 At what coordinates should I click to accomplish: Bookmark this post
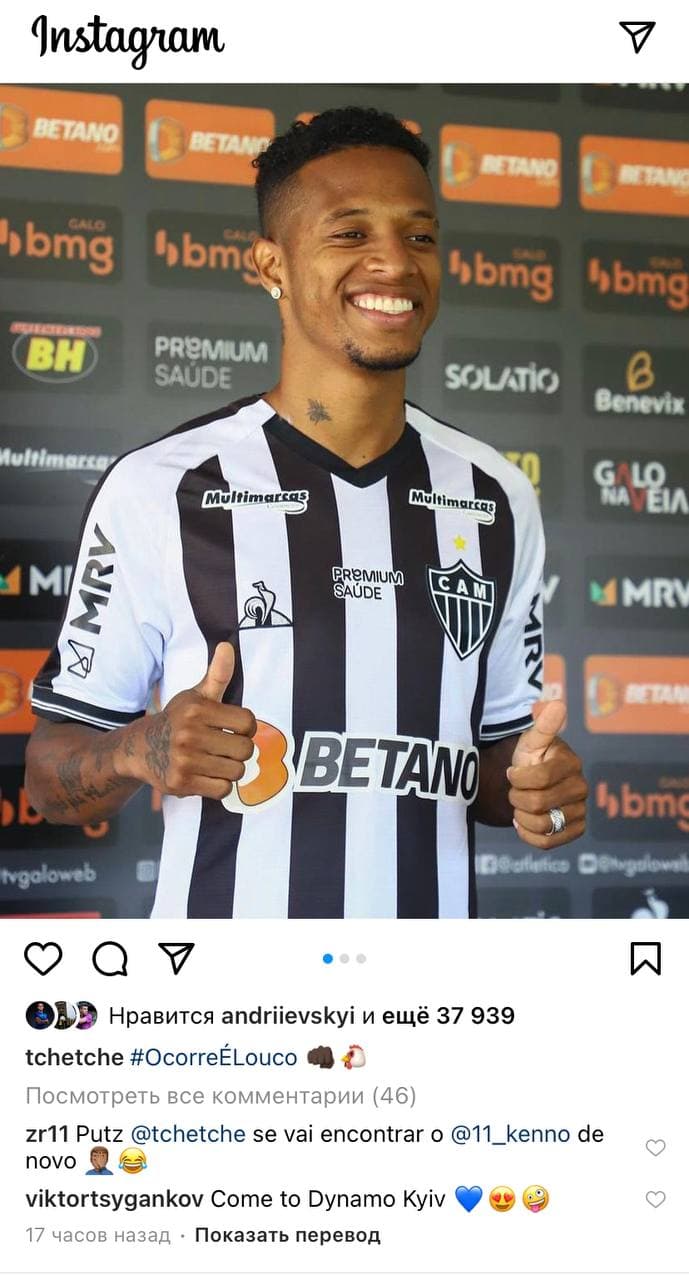point(646,958)
